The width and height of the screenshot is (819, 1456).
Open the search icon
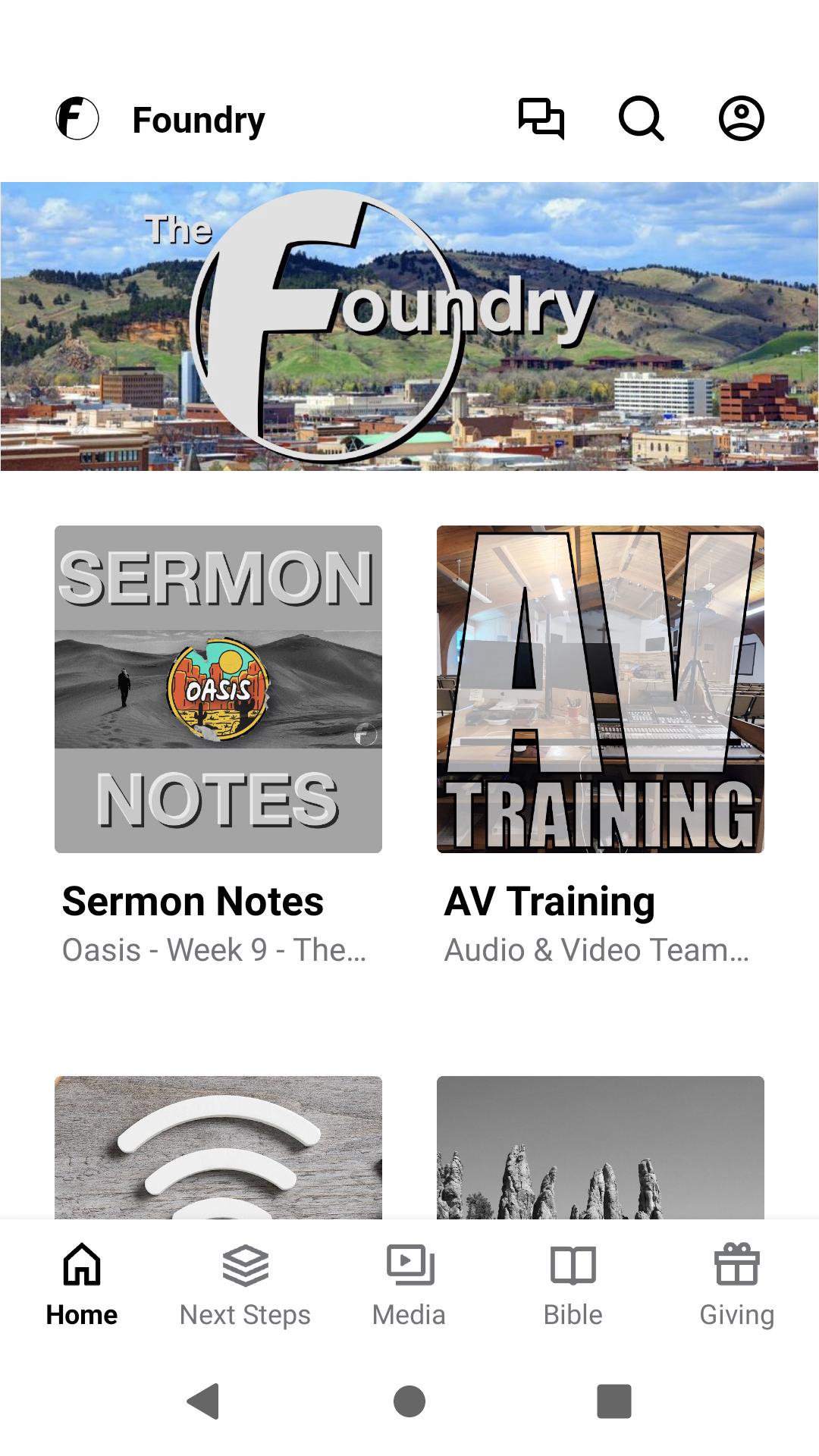pyautogui.click(x=642, y=119)
